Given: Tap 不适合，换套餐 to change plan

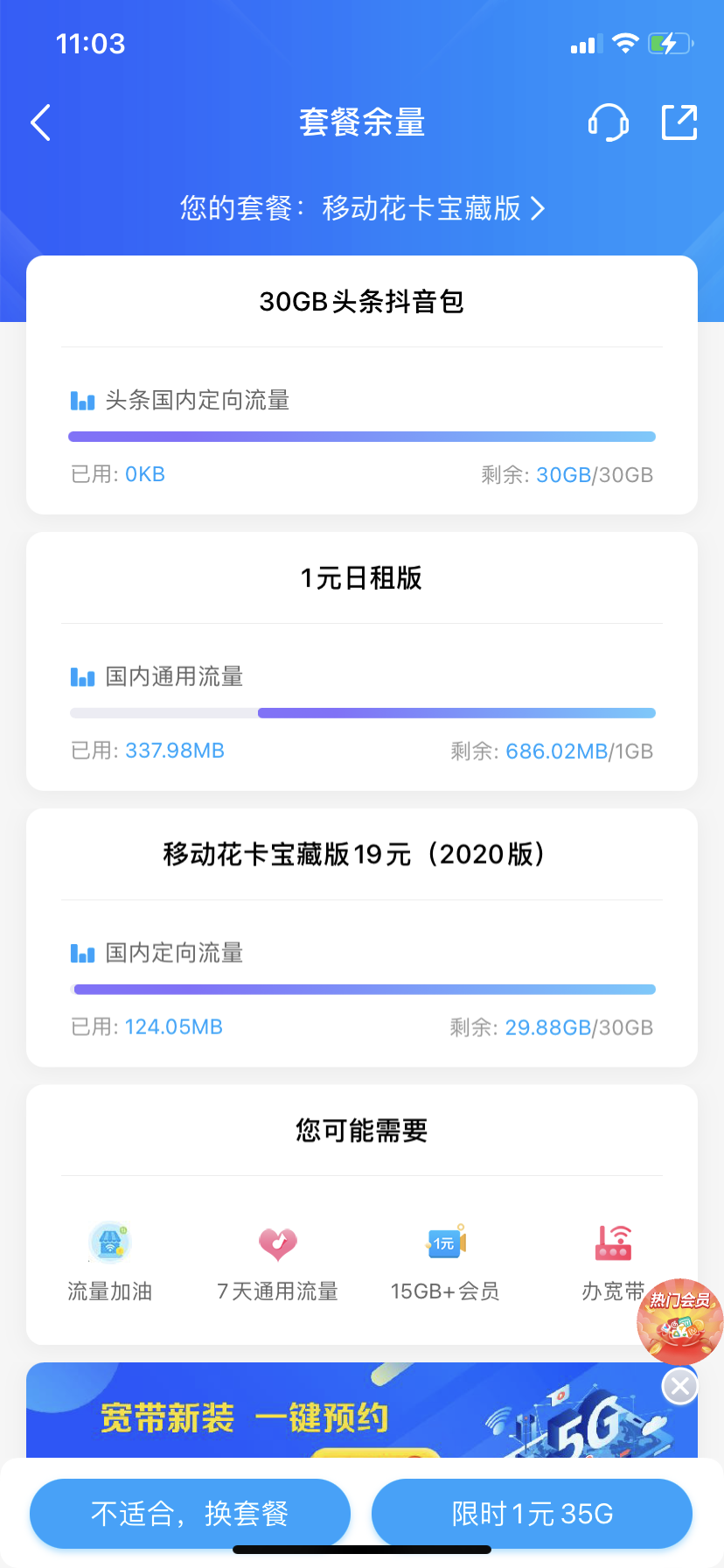Looking at the screenshot, I should click(x=190, y=1513).
